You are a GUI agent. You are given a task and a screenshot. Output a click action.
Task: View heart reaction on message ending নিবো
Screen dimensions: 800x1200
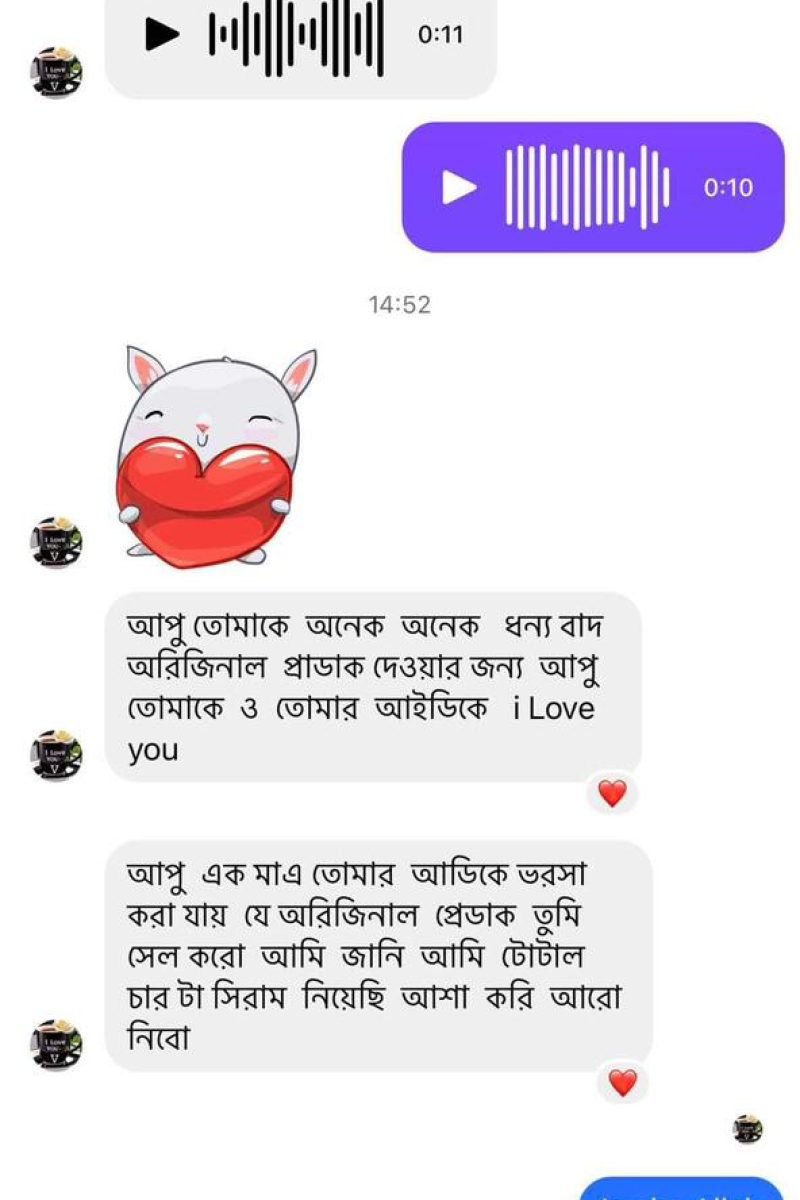click(x=622, y=1082)
